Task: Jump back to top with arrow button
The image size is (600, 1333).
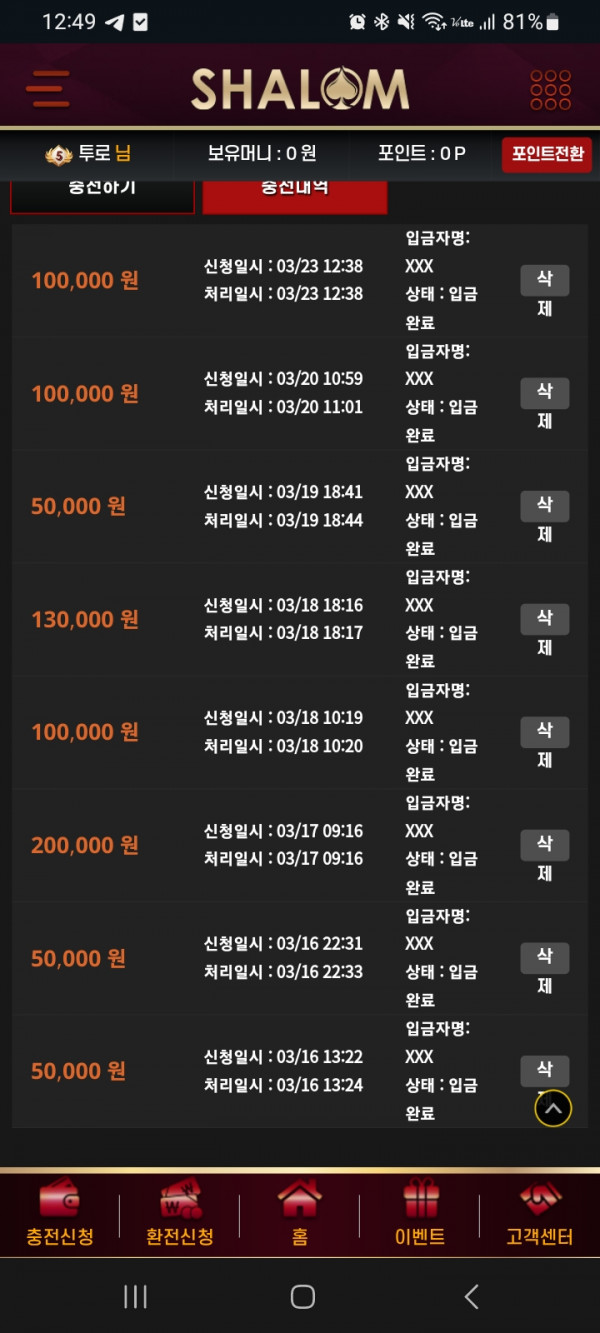Action: 553,1108
